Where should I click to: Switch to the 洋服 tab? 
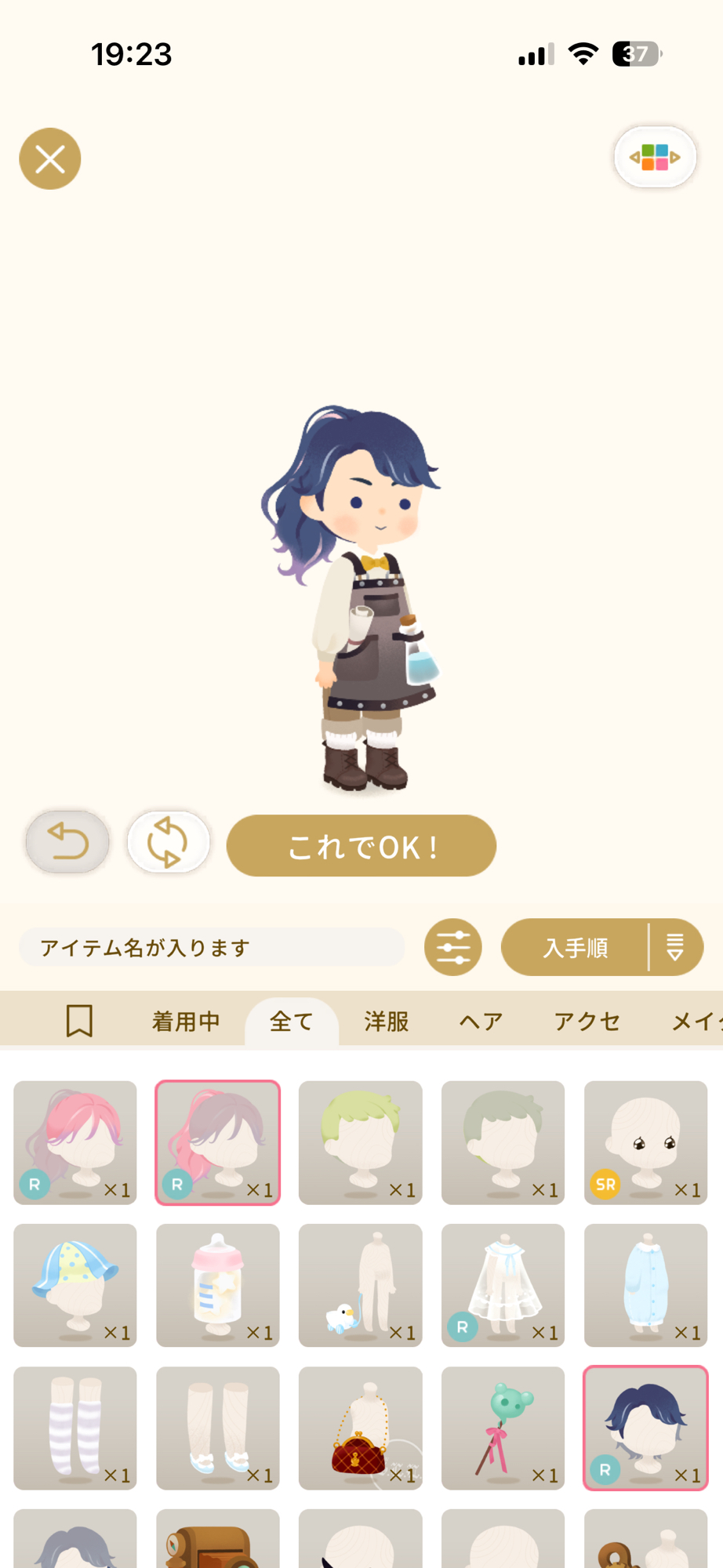point(387,1021)
